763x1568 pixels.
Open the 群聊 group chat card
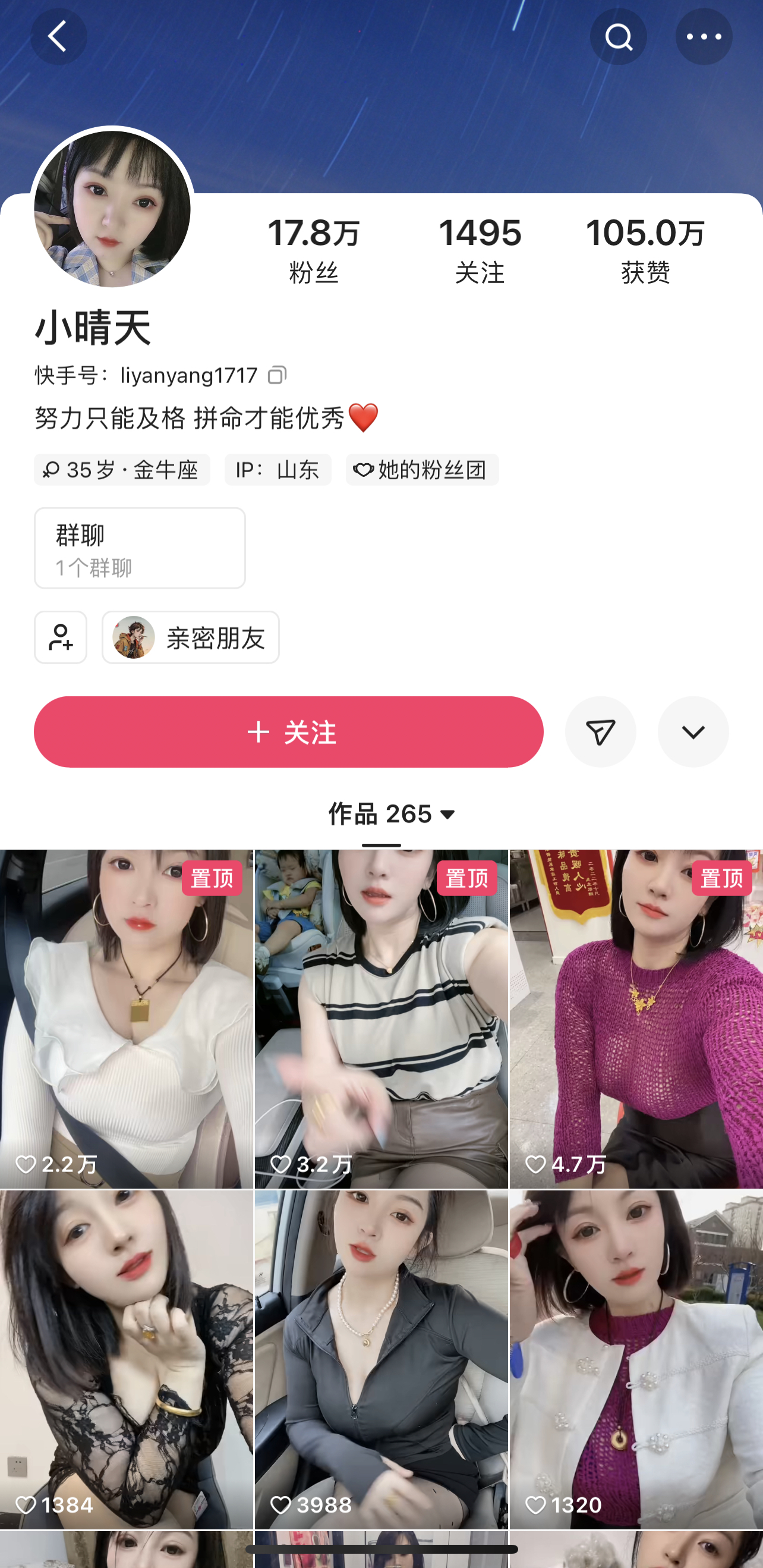(139, 548)
